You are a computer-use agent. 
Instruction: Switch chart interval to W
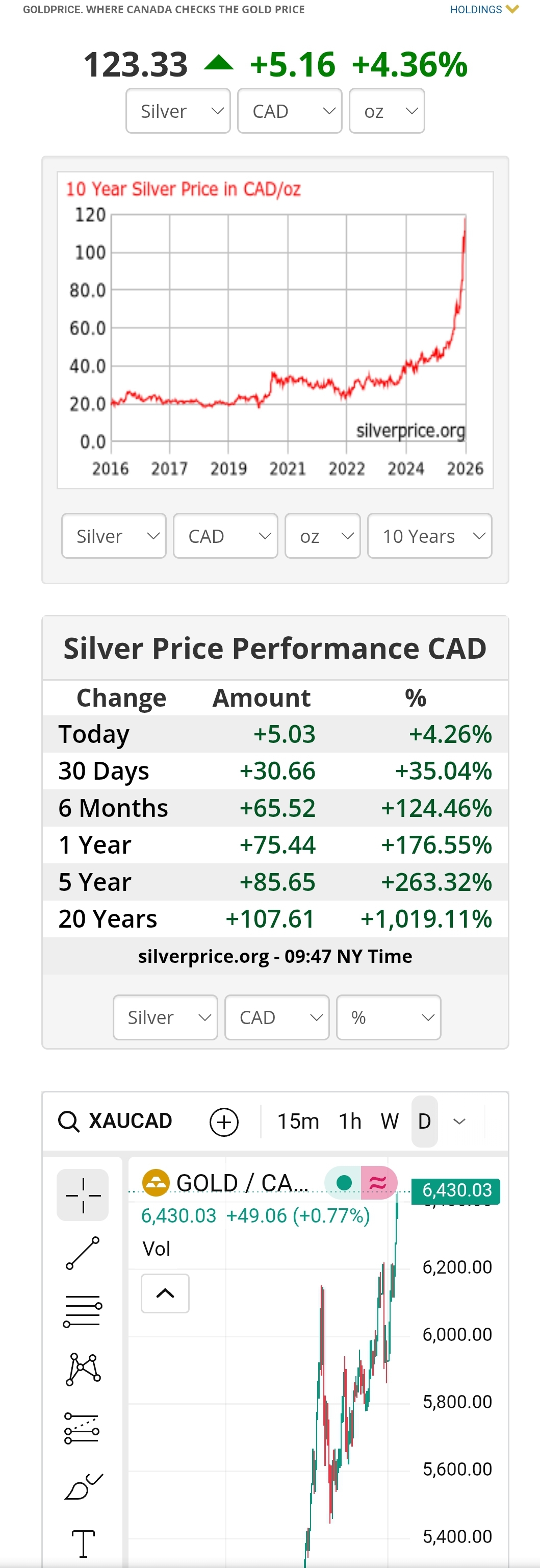coord(389,1121)
